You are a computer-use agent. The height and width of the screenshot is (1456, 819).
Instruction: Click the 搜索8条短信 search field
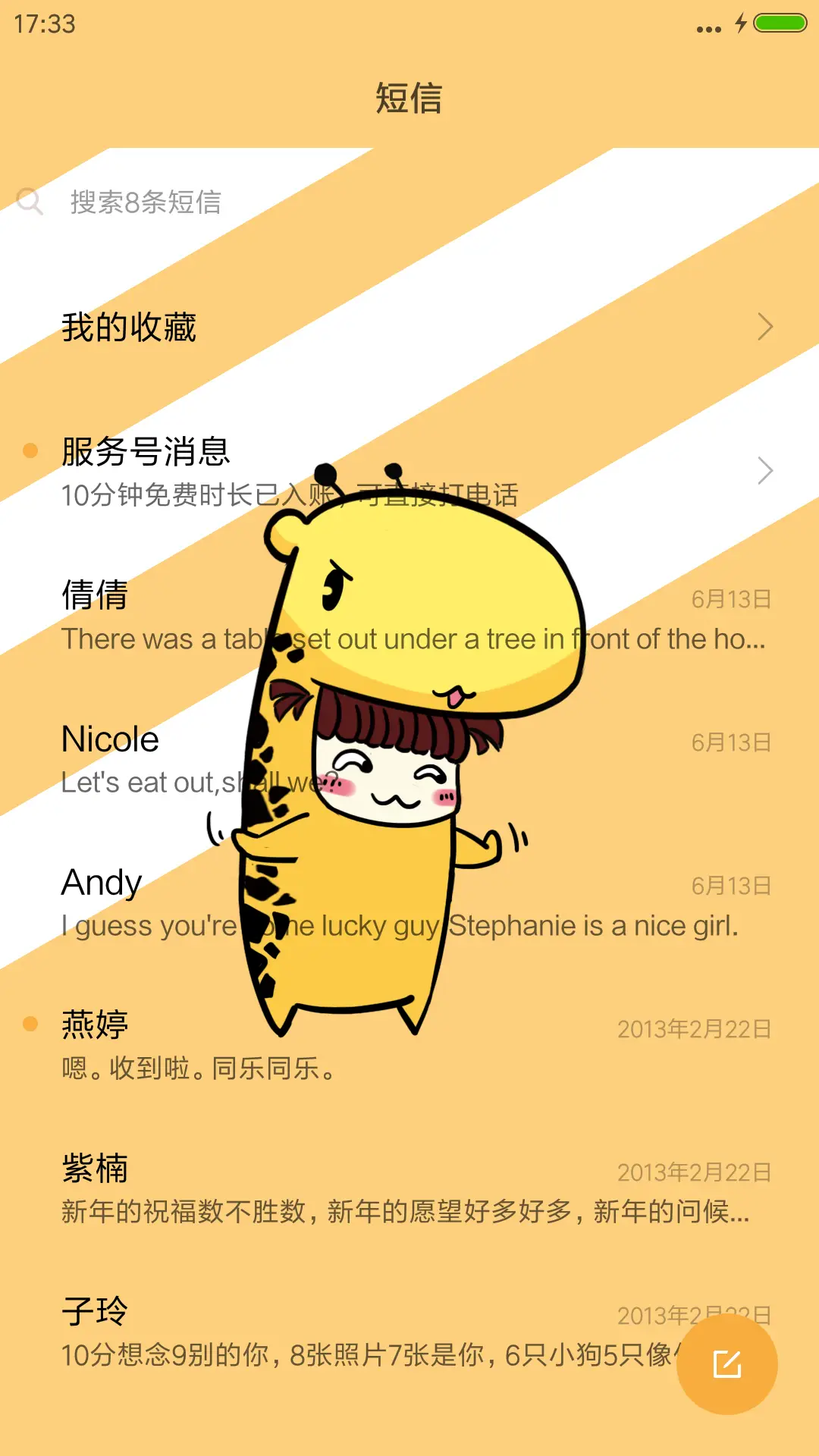[227, 202]
